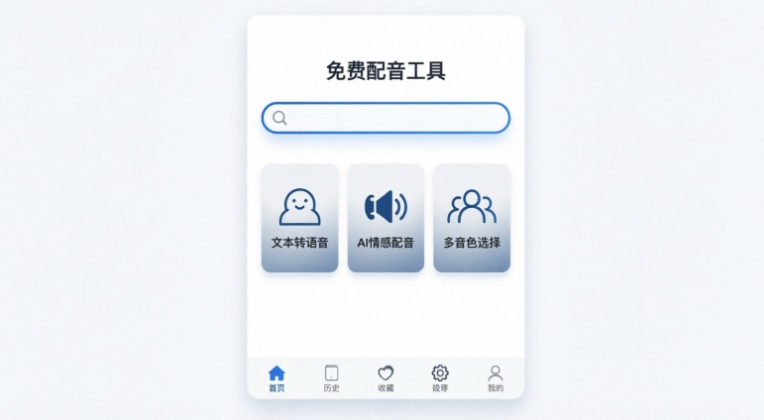This screenshot has width=764, height=420.
Task: Switch to the 首页 home tab
Action: 277,378
